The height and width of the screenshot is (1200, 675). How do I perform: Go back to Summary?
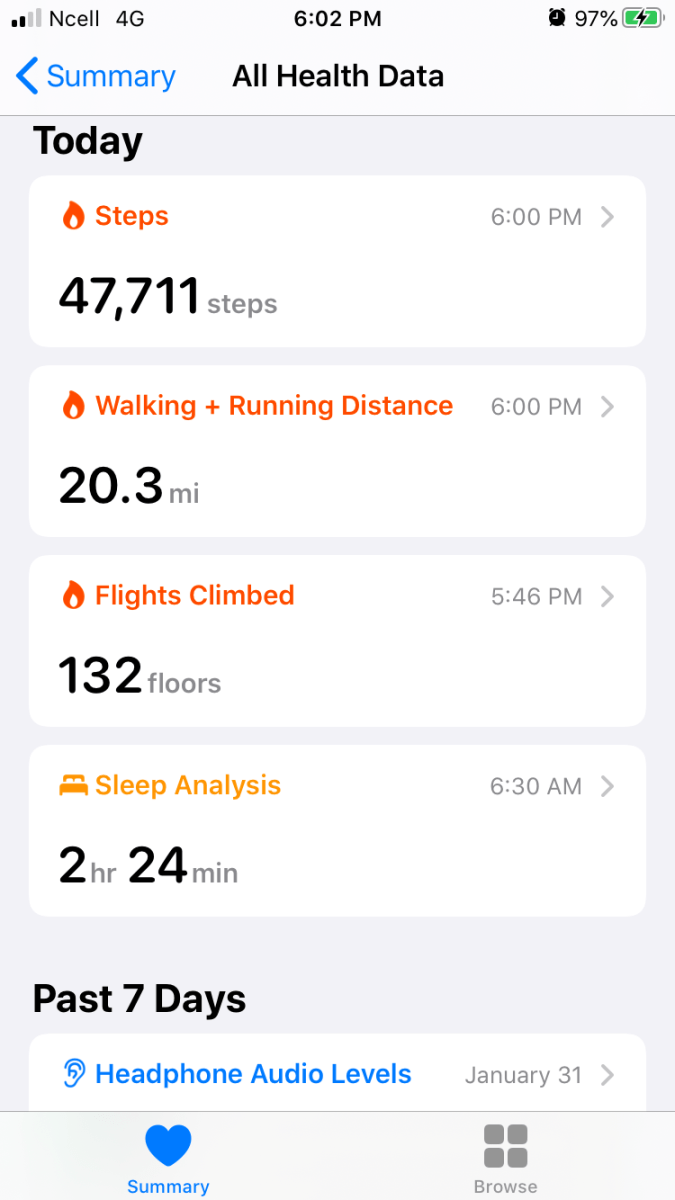pyautogui.click(x=96, y=77)
